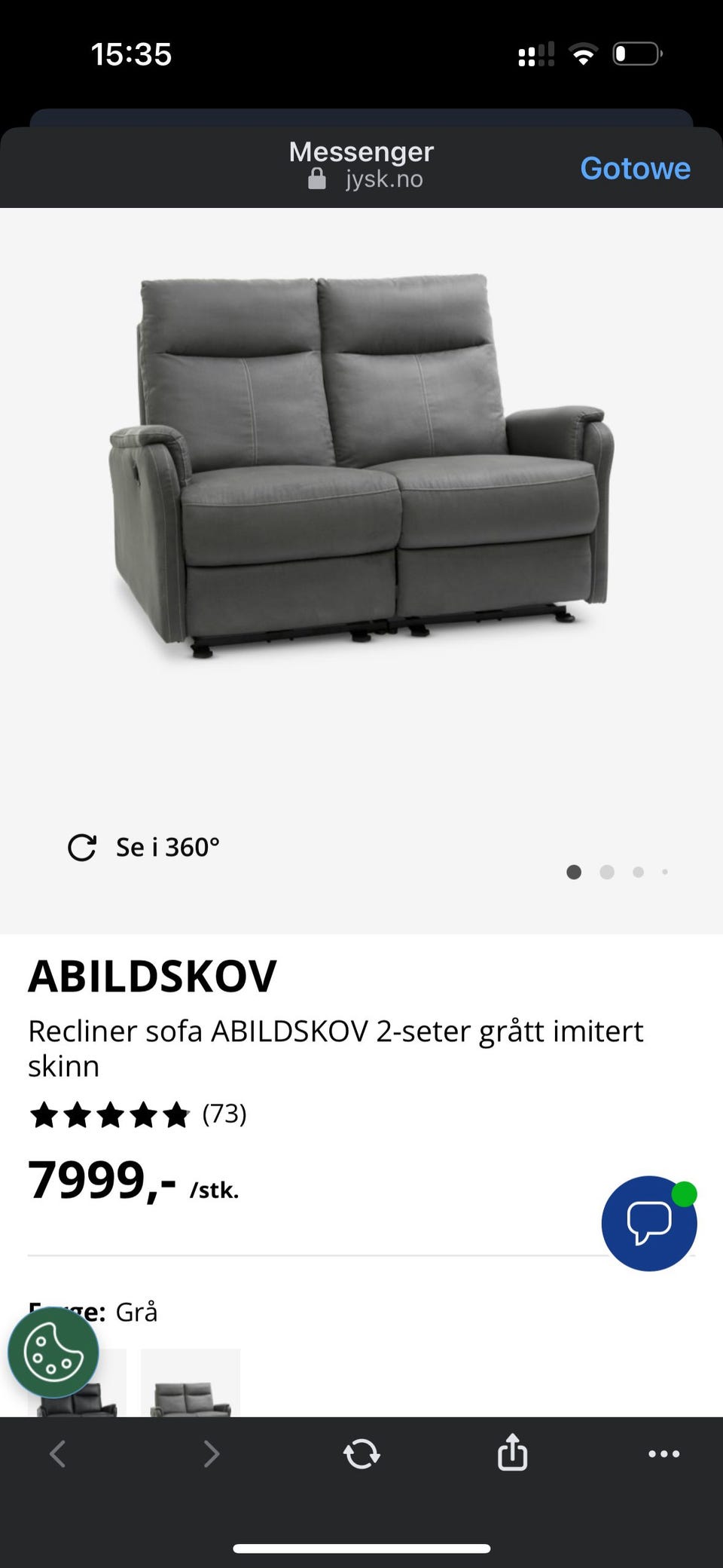The image size is (723, 1568).
Task: Go forward to the next page
Action: tap(212, 1453)
